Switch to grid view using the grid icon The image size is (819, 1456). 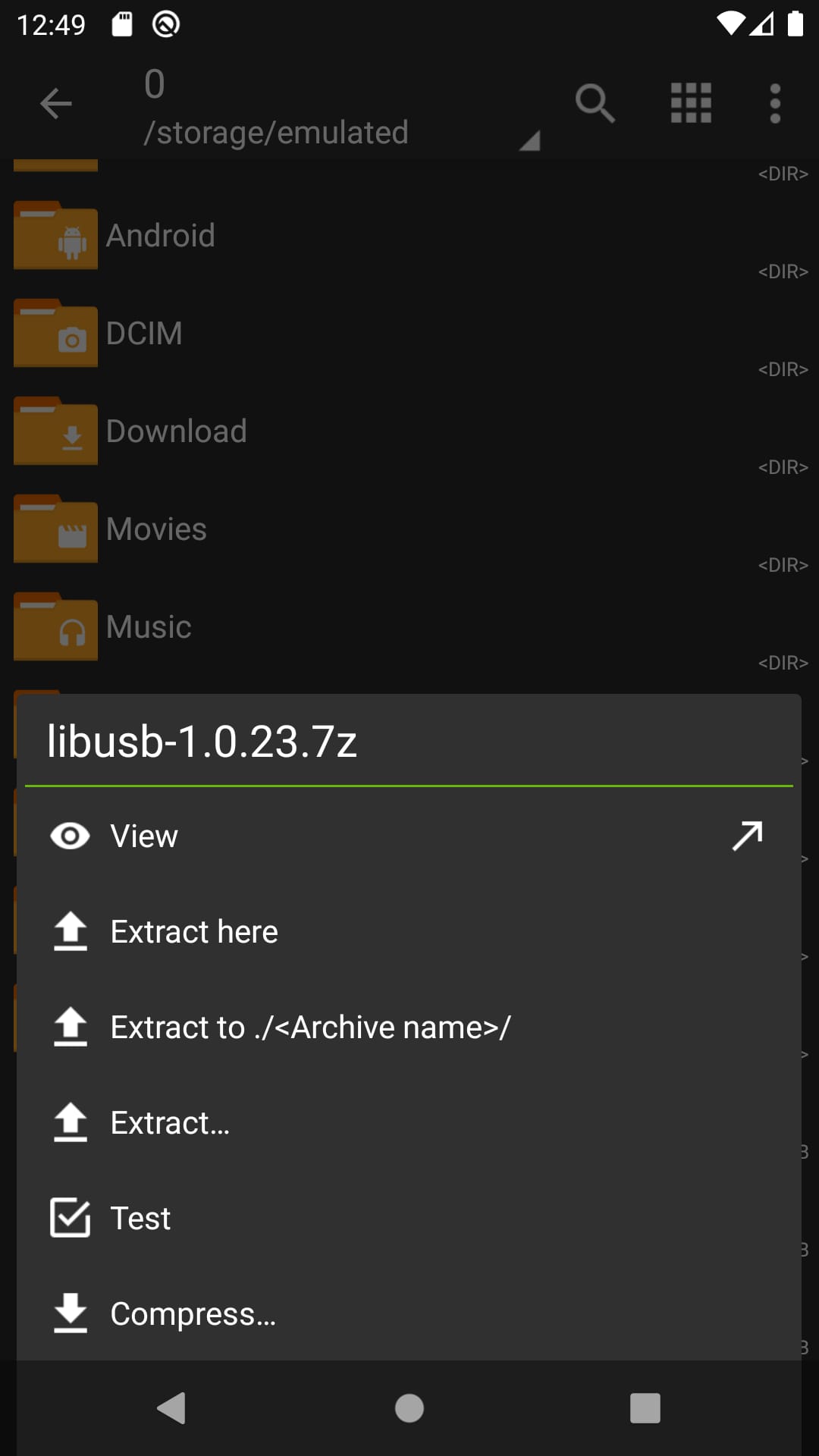691,103
